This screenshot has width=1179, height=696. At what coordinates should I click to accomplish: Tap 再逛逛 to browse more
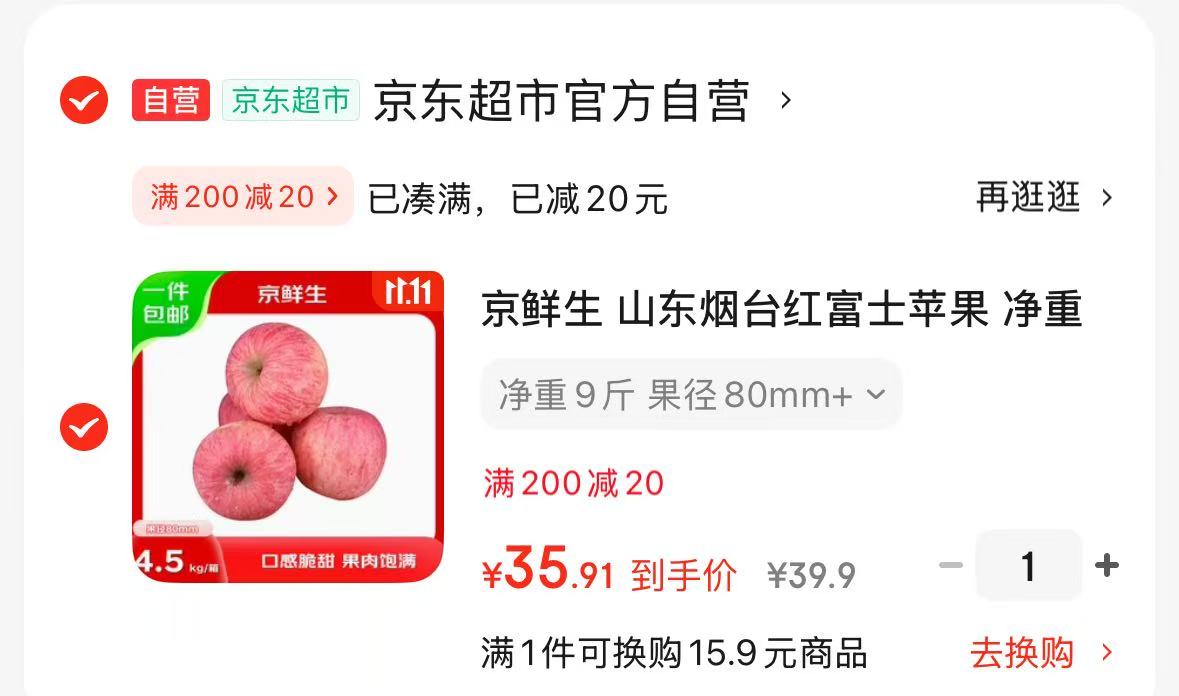point(1043,197)
